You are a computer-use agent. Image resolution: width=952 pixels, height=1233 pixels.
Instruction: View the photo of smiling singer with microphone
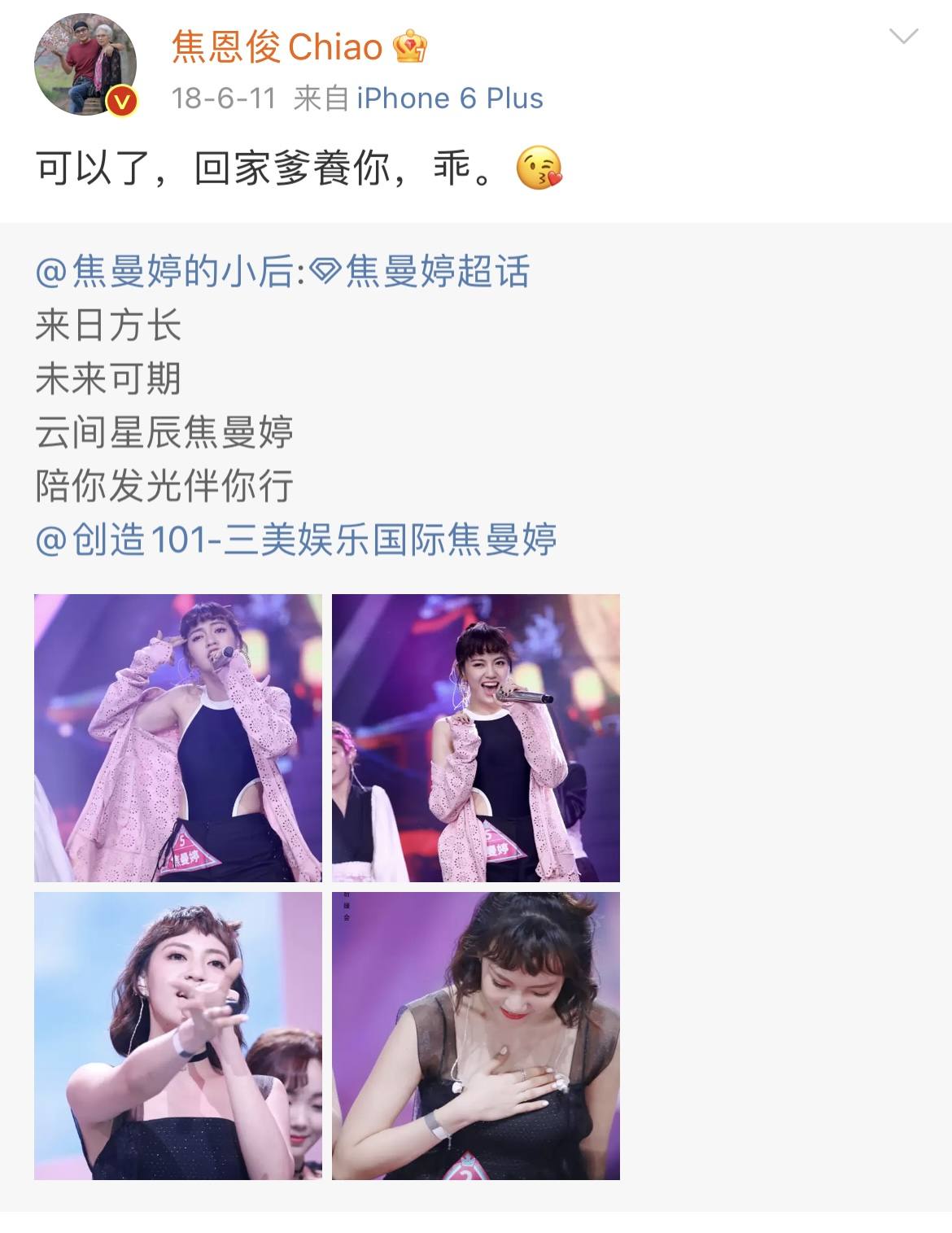[x=476, y=738]
